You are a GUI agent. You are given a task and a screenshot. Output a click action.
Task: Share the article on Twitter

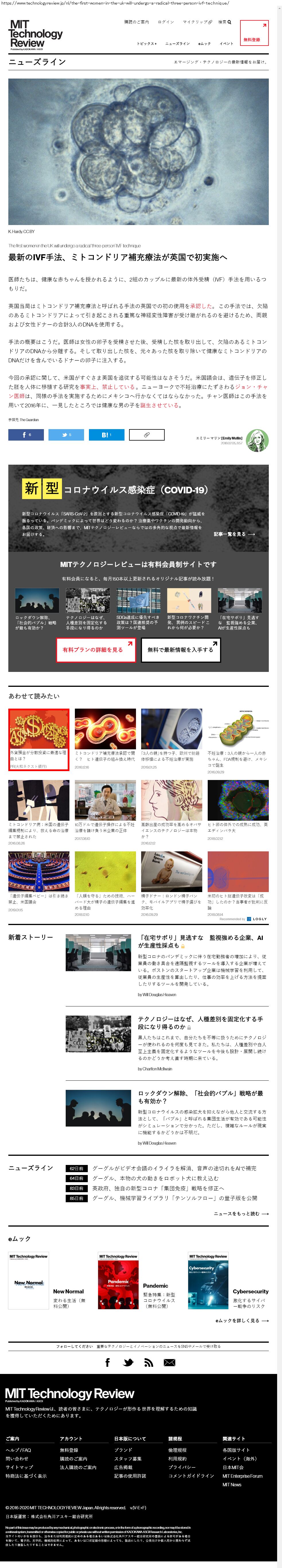pyautogui.click(x=66, y=435)
